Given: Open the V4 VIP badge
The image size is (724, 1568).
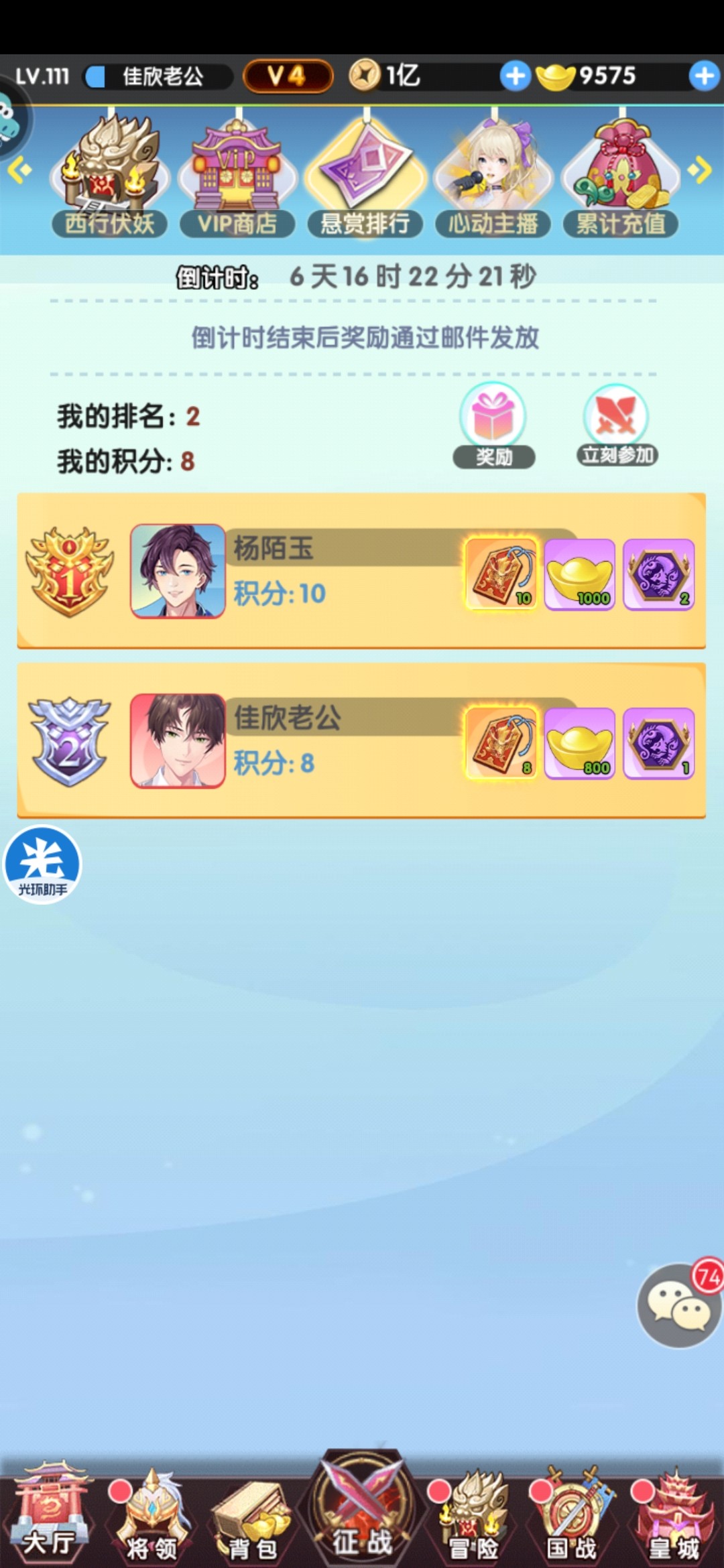Looking at the screenshot, I should (x=288, y=76).
